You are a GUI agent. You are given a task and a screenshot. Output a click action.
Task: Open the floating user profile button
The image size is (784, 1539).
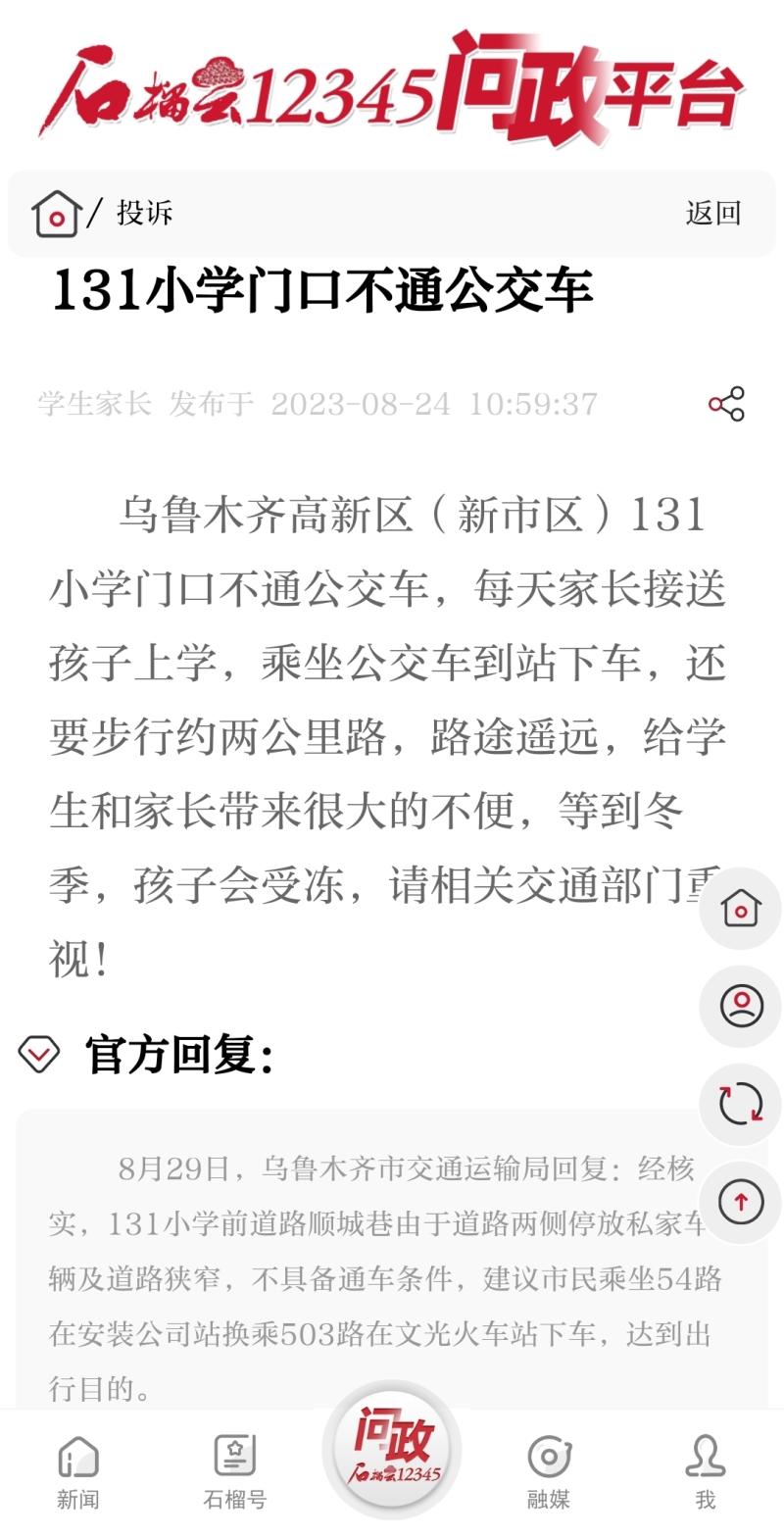point(741,1006)
